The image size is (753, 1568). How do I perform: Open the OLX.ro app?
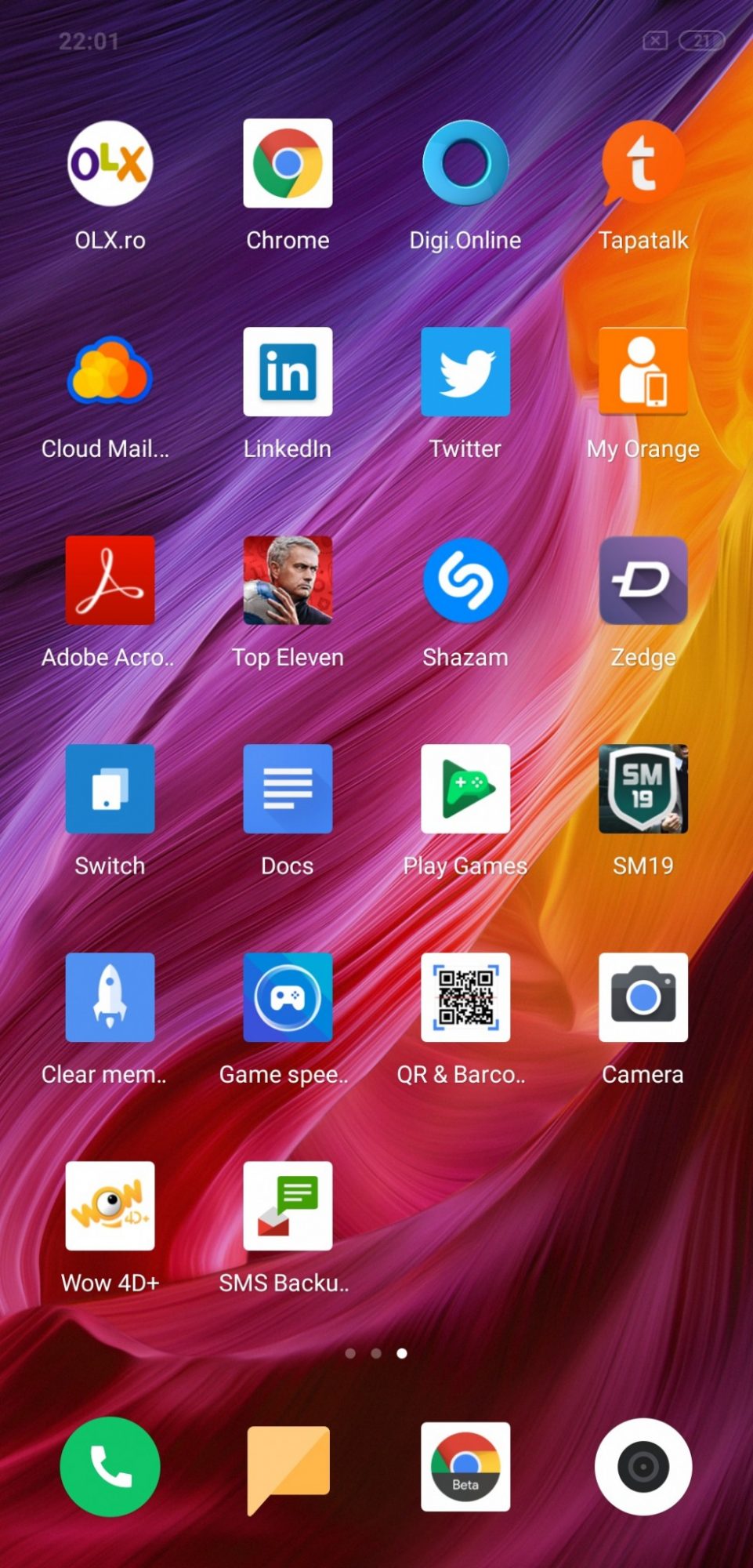[x=110, y=164]
